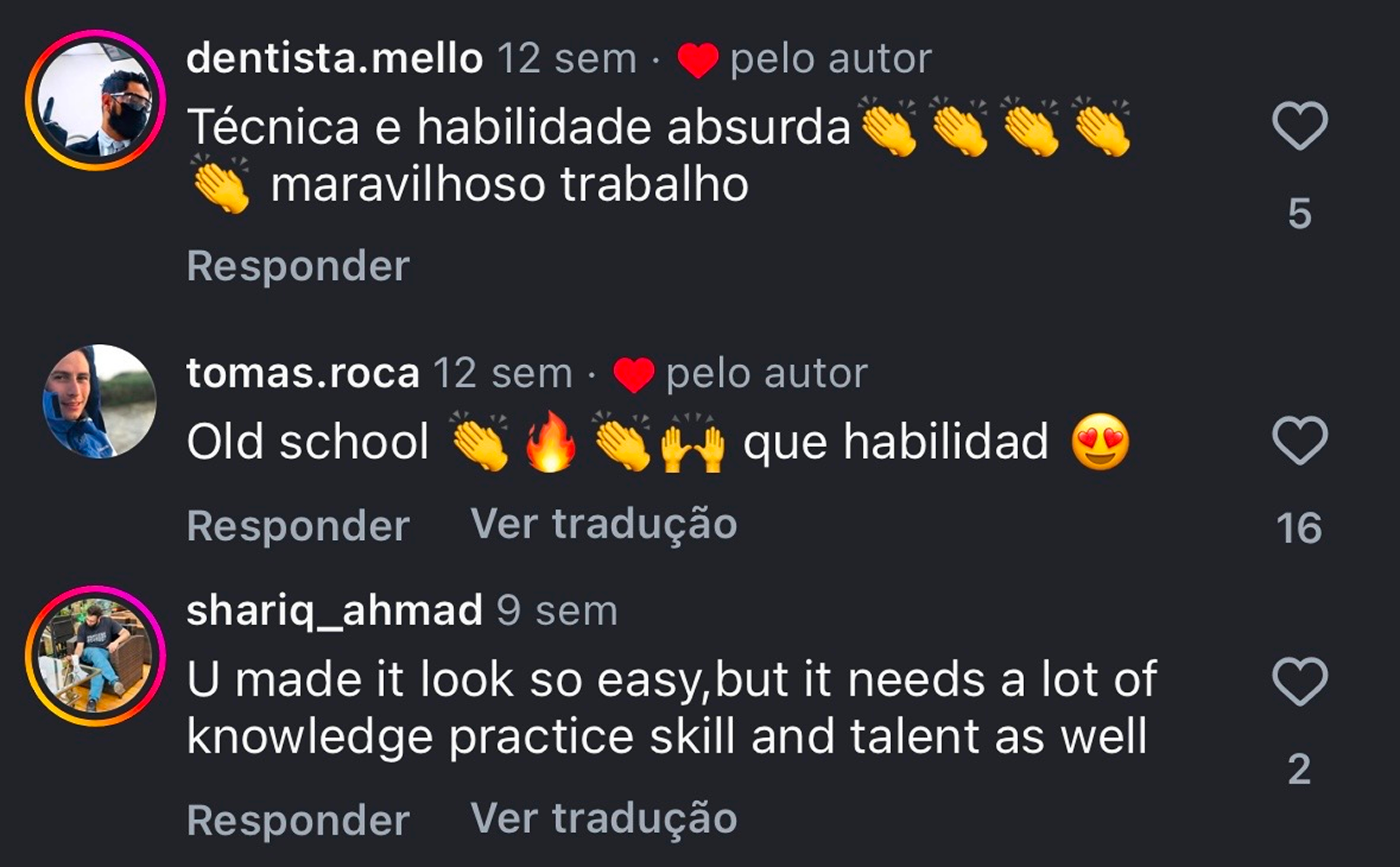Screen dimensions: 1400x867
Task: Open profile via dentista.mello username
Action: (334, 59)
